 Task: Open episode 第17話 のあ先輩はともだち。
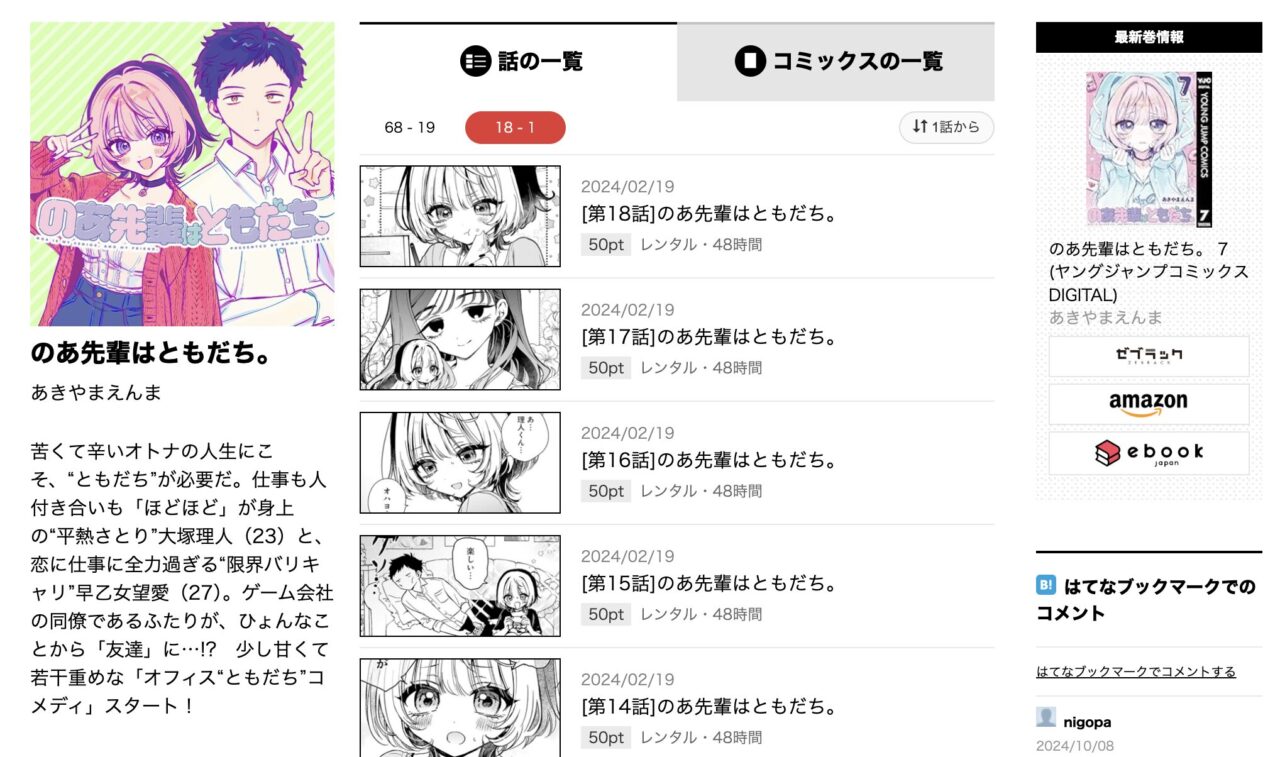(x=708, y=337)
